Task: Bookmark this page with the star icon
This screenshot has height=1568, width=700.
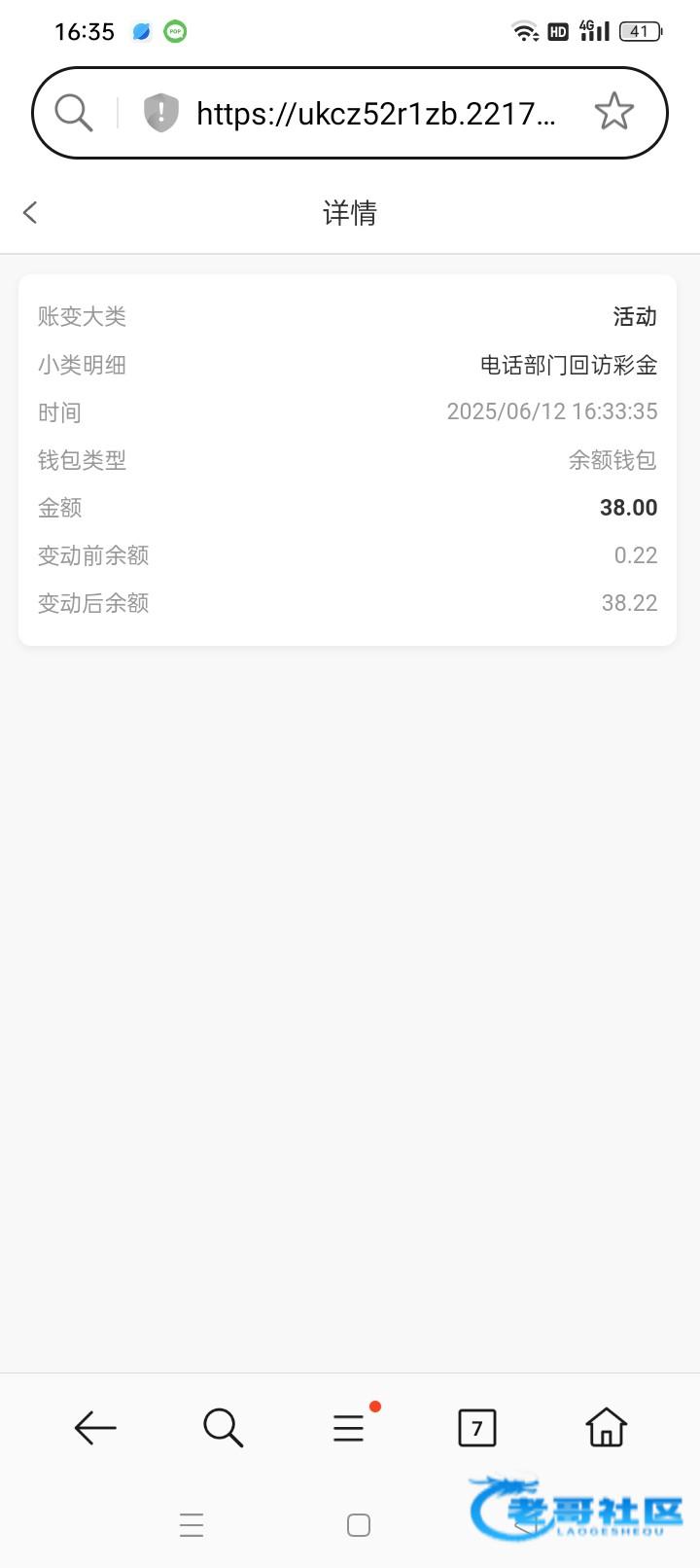Action: click(x=613, y=112)
